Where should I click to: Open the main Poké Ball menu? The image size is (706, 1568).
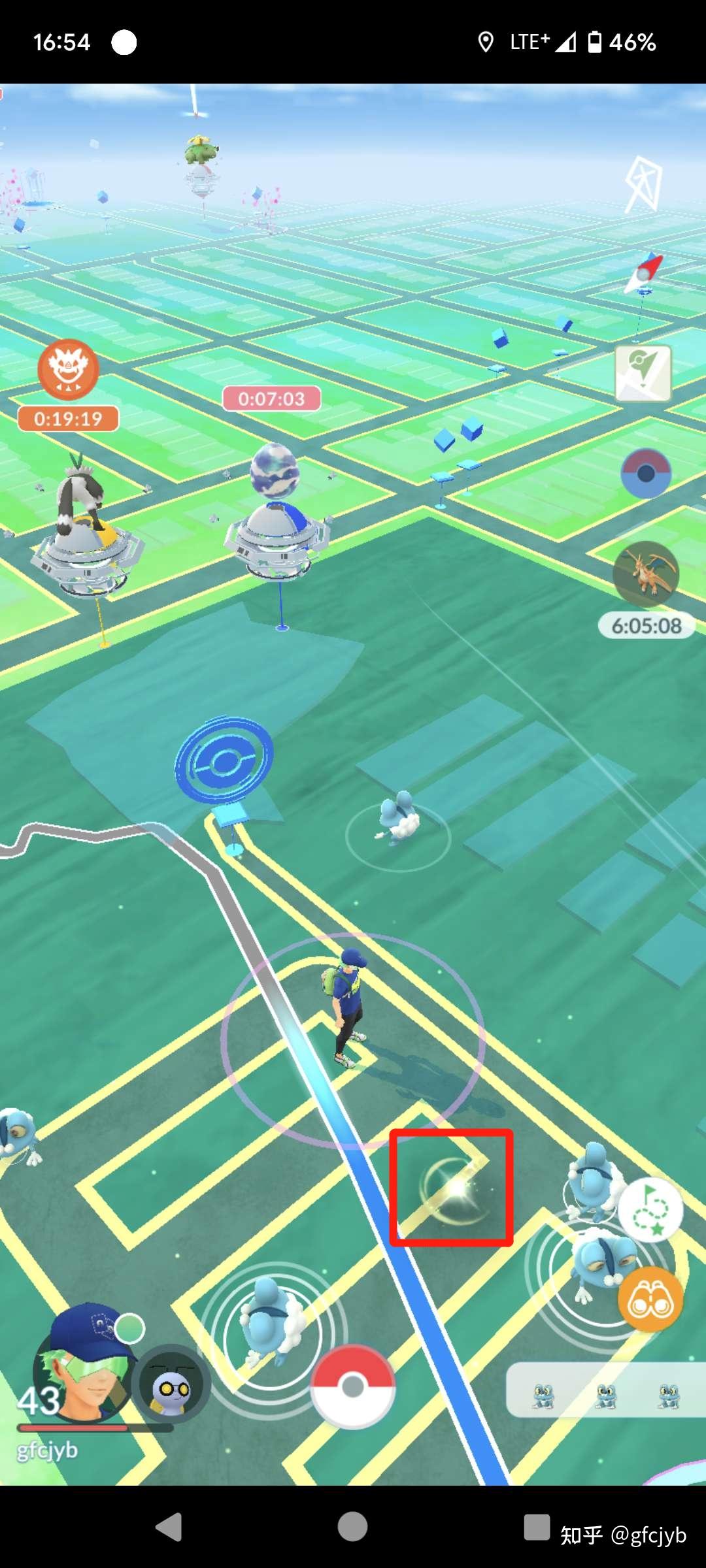[x=353, y=1386]
